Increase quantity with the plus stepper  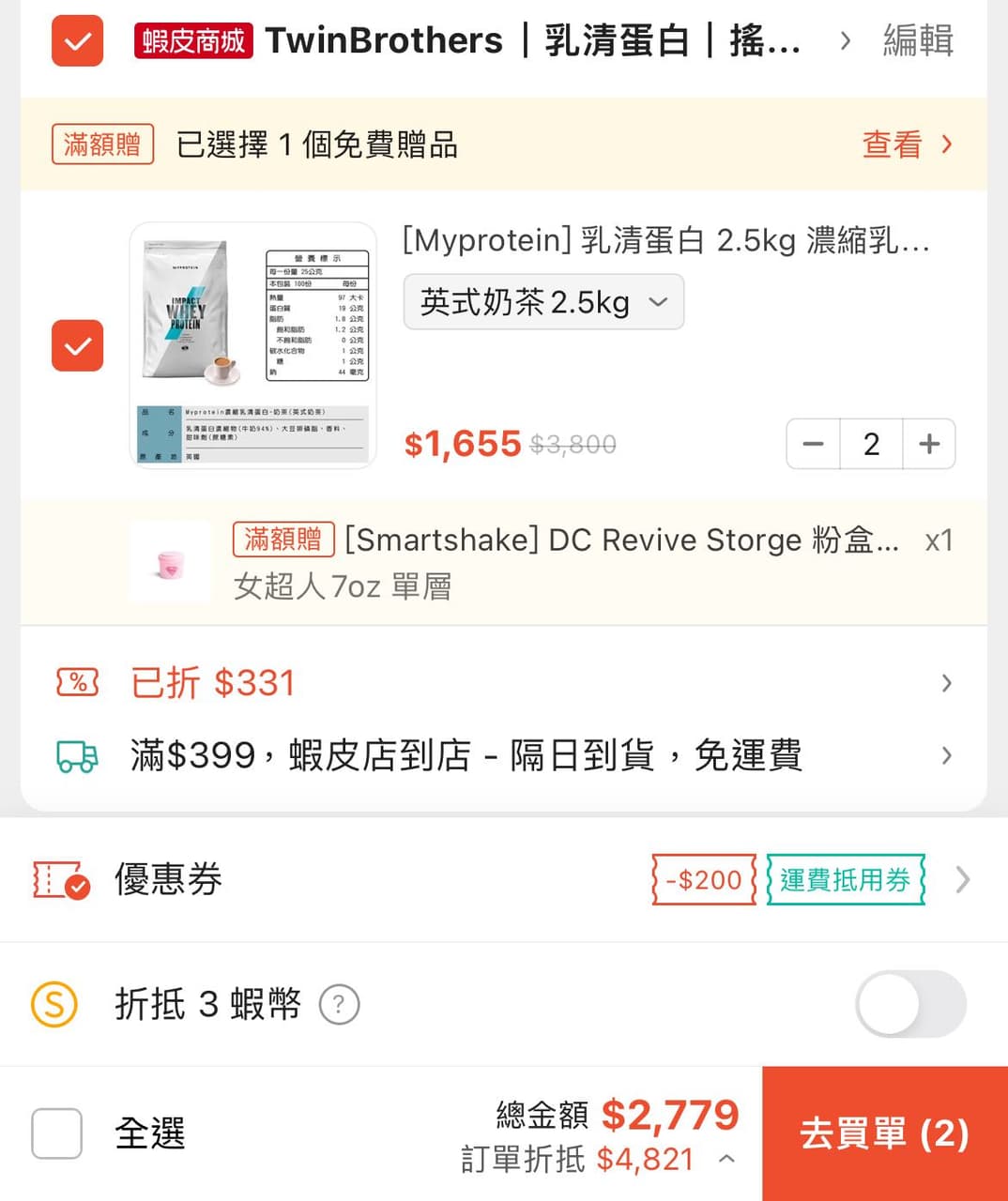(x=929, y=444)
